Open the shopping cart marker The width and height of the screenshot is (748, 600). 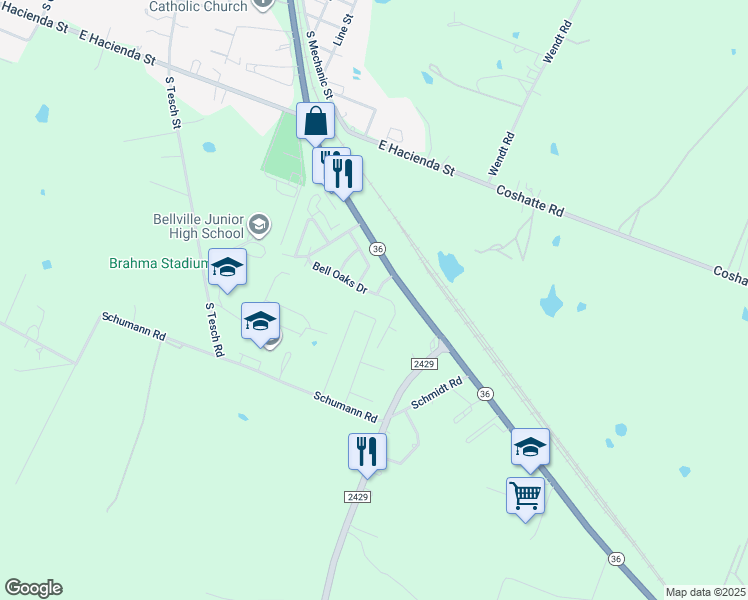(525, 496)
